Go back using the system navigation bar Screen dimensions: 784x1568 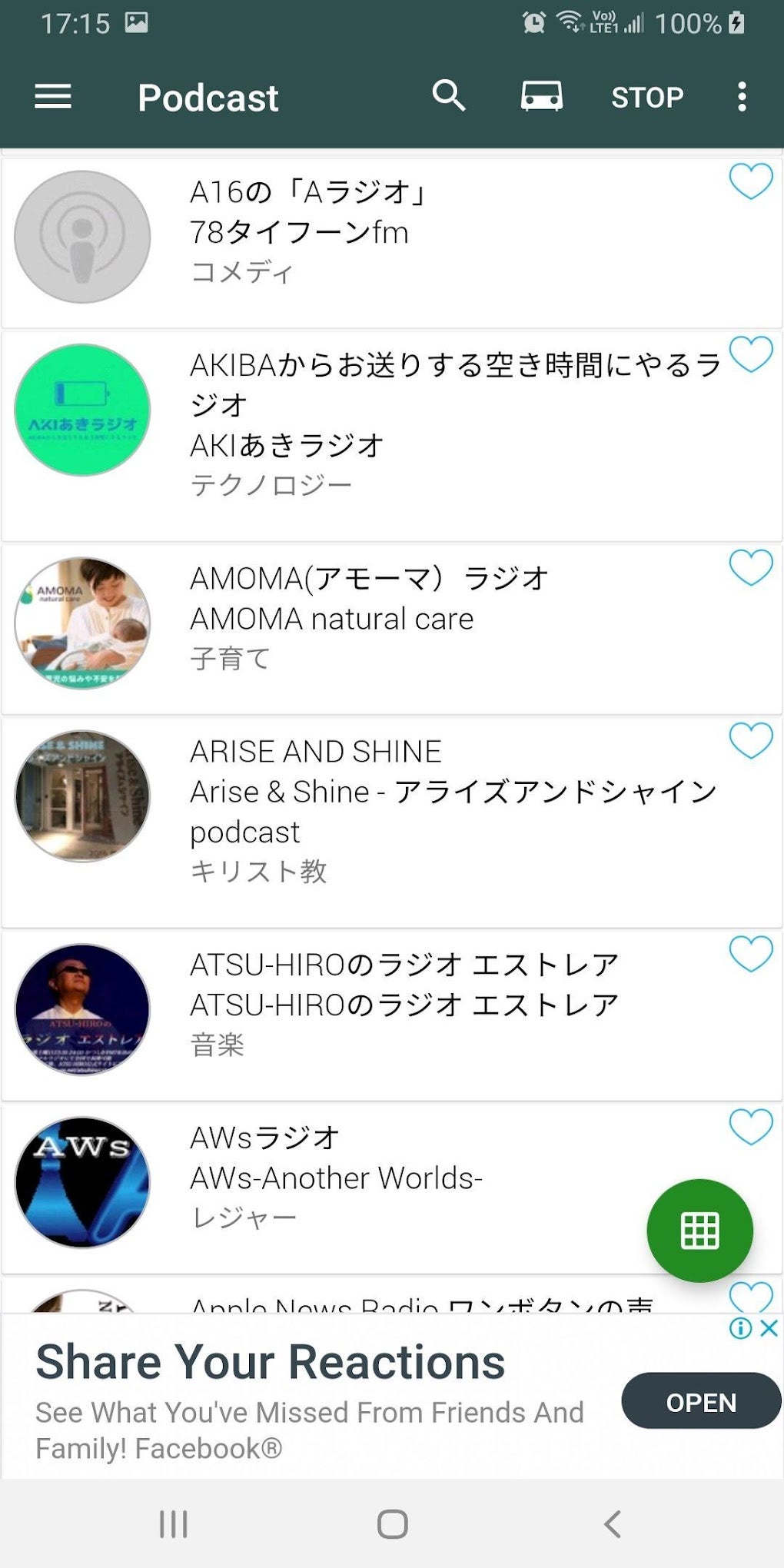[x=612, y=1523]
